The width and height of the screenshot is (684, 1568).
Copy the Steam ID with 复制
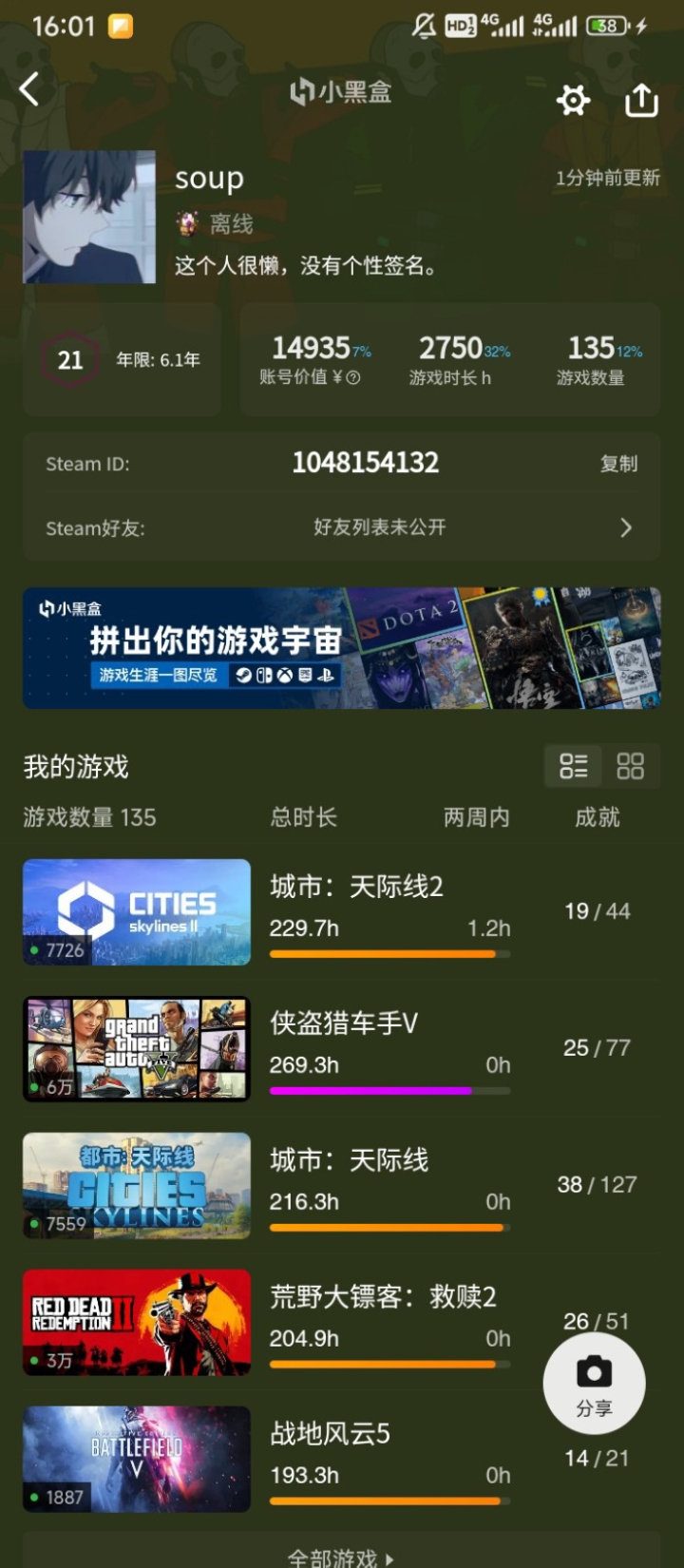(x=618, y=464)
